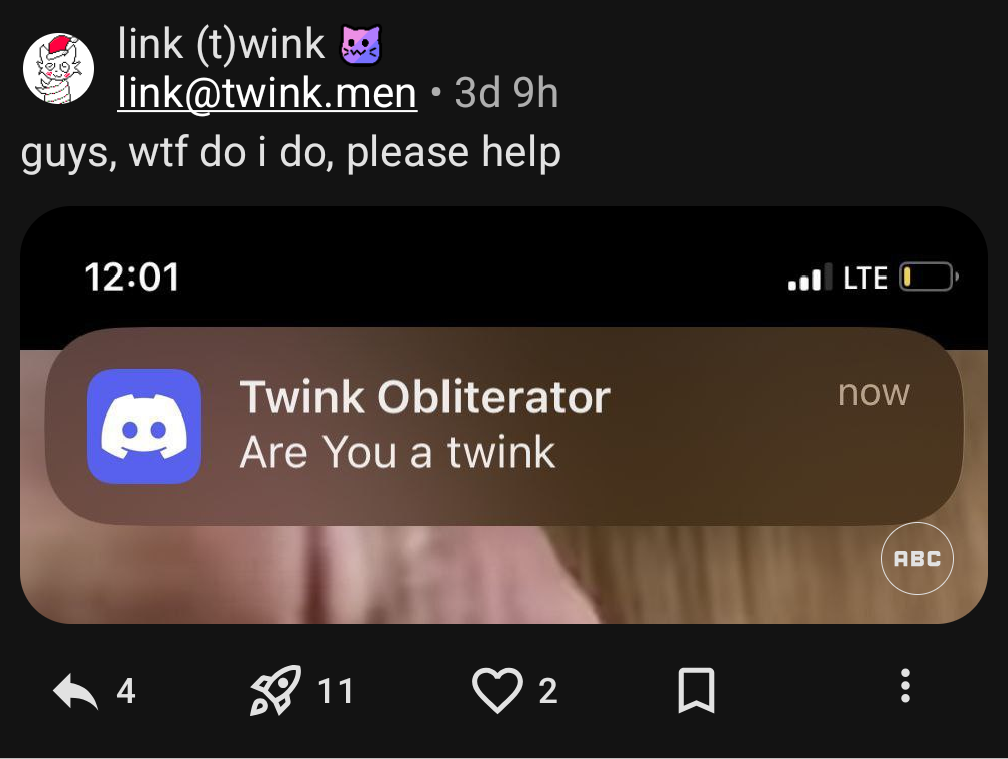Reply to link (t)wink's post
The height and width of the screenshot is (759, 1008).
click(76, 691)
